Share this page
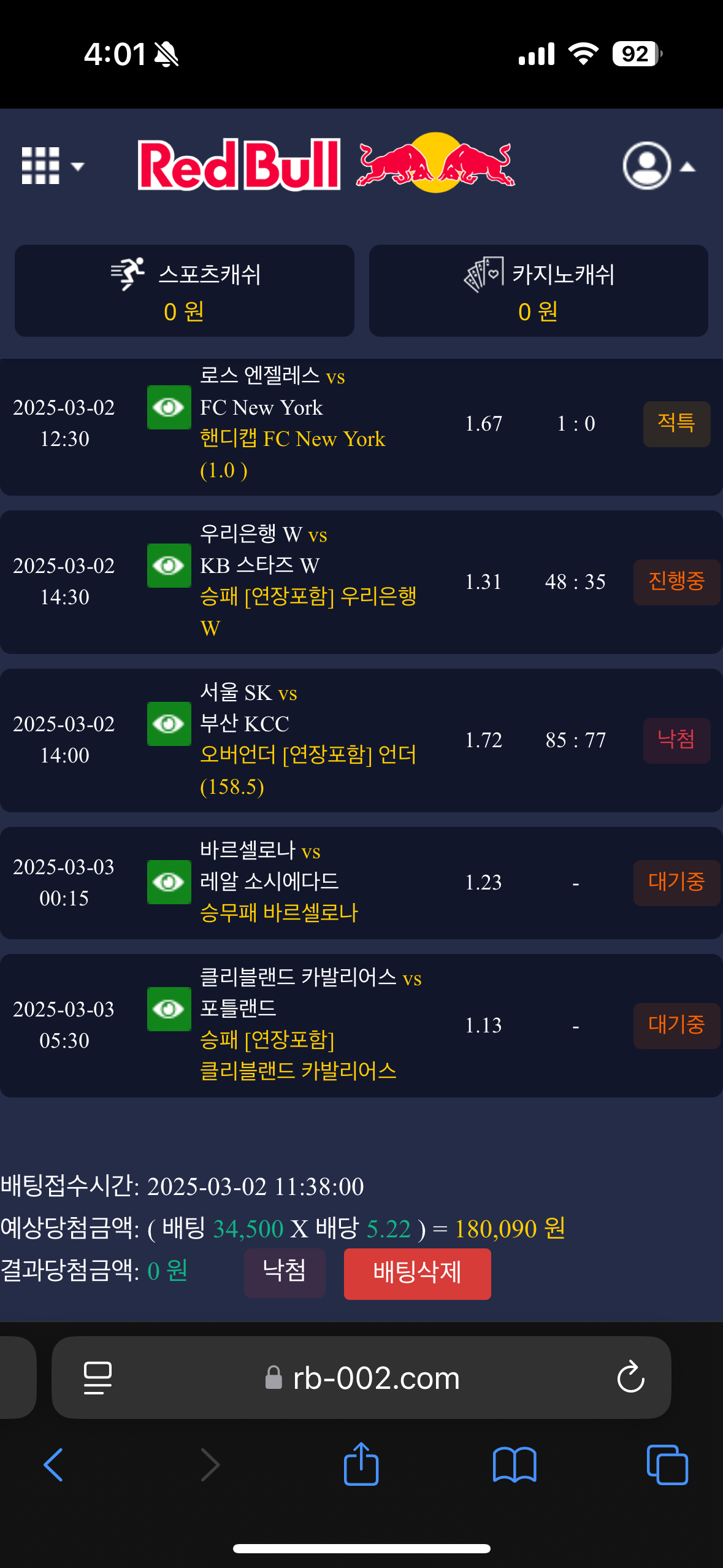 click(361, 1464)
